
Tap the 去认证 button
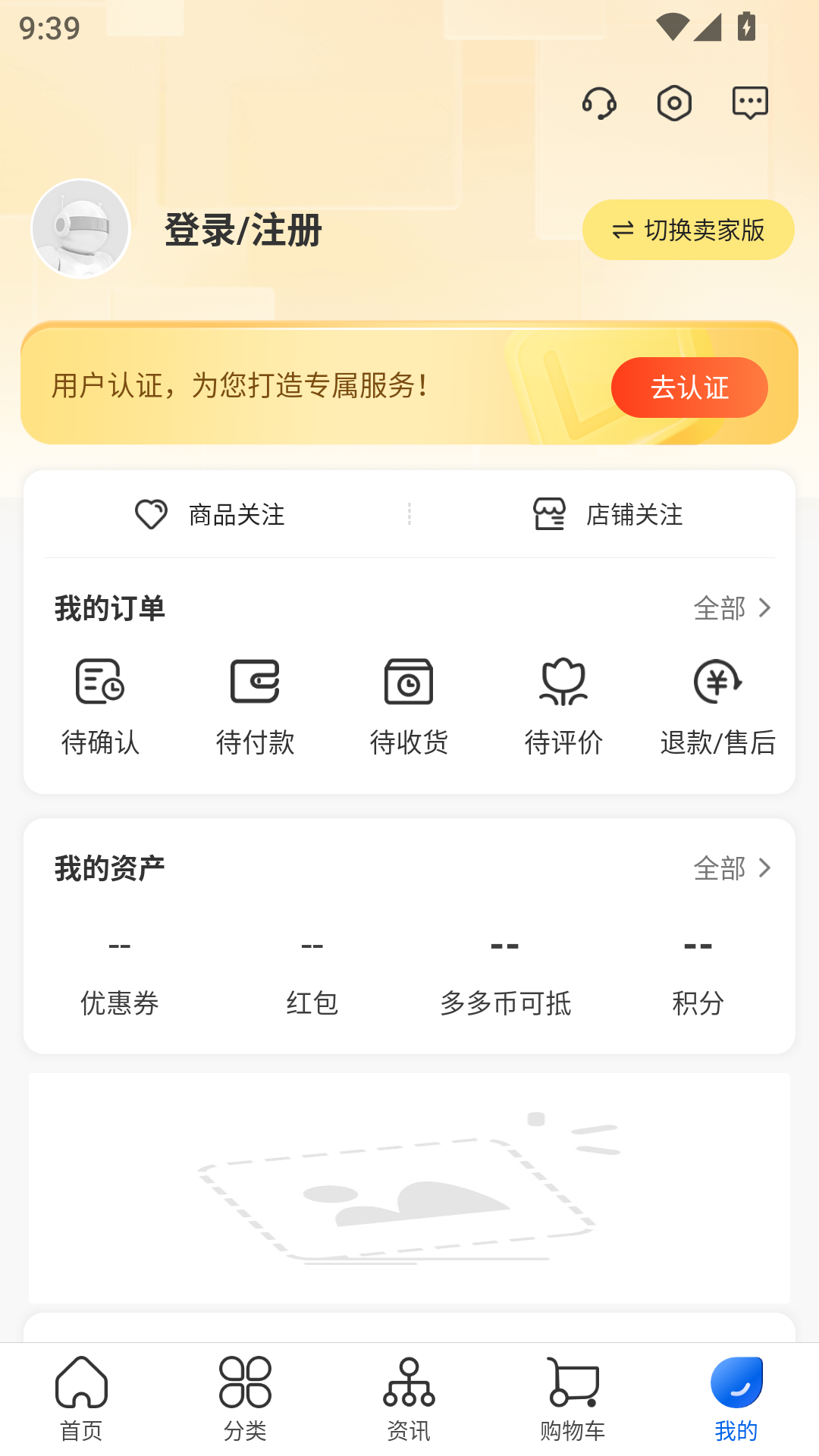click(689, 388)
